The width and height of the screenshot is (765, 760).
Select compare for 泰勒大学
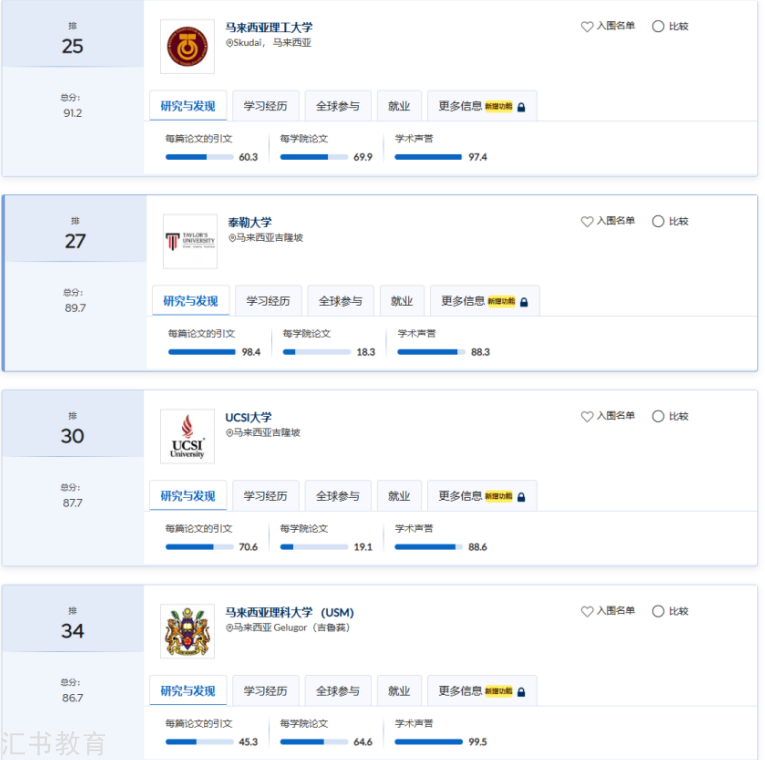point(670,221)
